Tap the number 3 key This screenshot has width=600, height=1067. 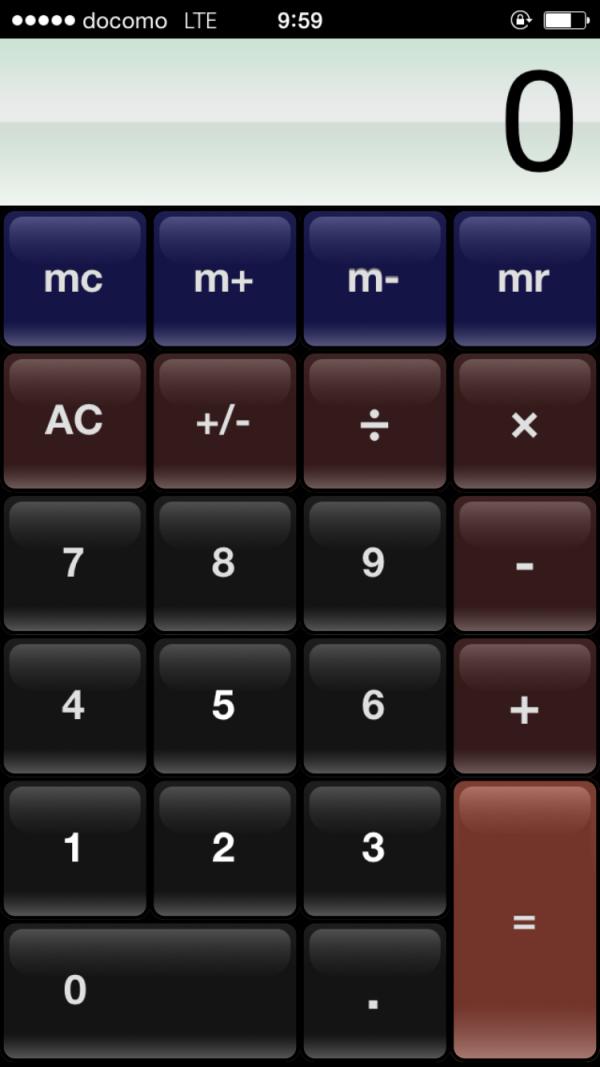pyautogui.click(x=375, y=849)
